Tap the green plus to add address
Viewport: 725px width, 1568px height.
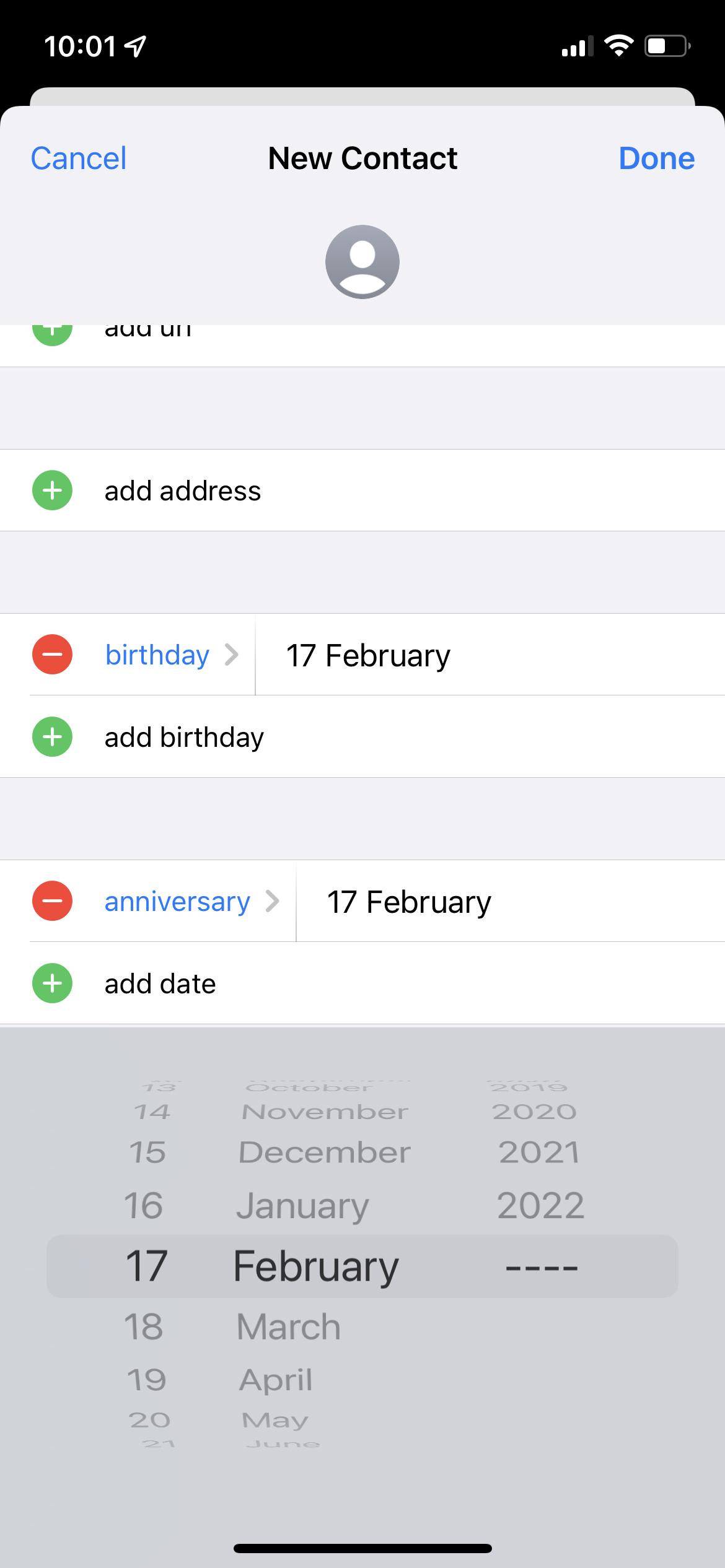pyautogui.click(x=52, y=490)
